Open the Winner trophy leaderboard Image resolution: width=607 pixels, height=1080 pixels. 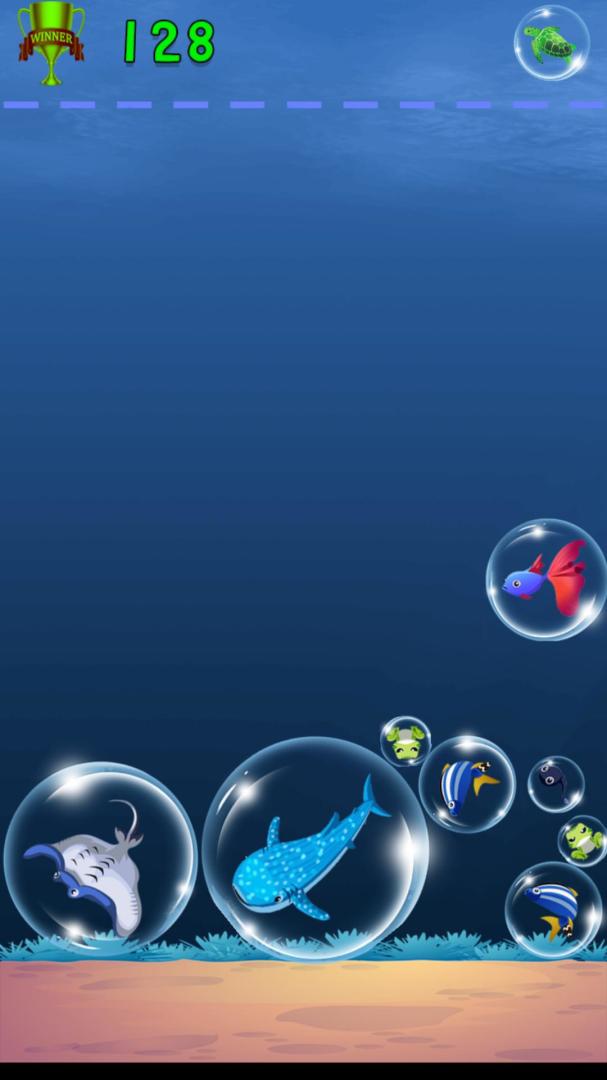click(x=50, y=41)
